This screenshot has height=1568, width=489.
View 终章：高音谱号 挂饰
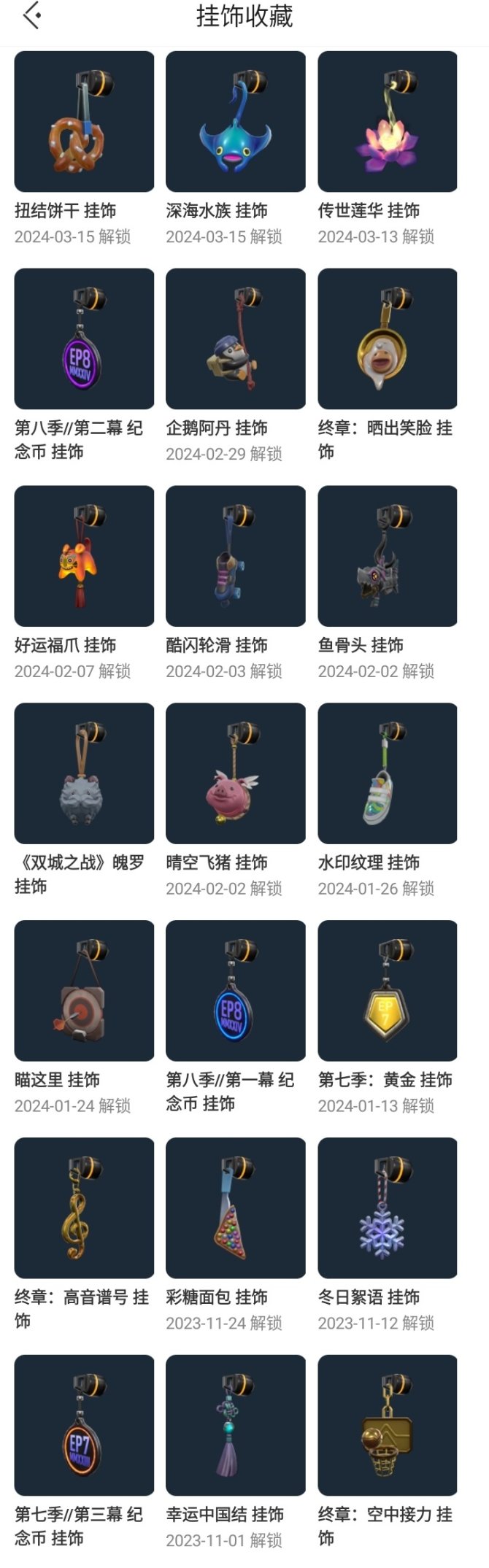[x=84, y=1208]
